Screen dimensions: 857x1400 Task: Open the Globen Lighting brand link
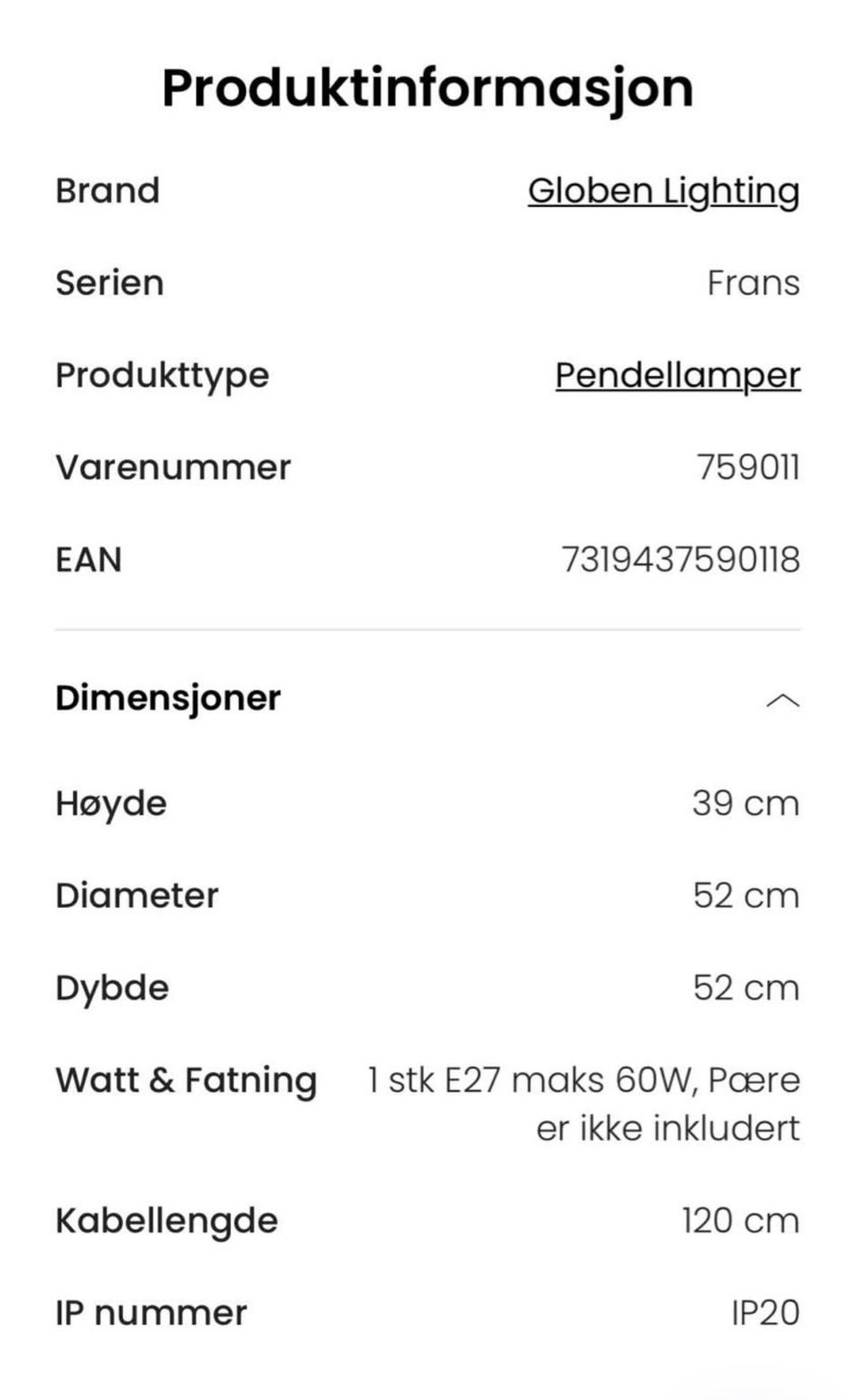(x=663, y=191)
